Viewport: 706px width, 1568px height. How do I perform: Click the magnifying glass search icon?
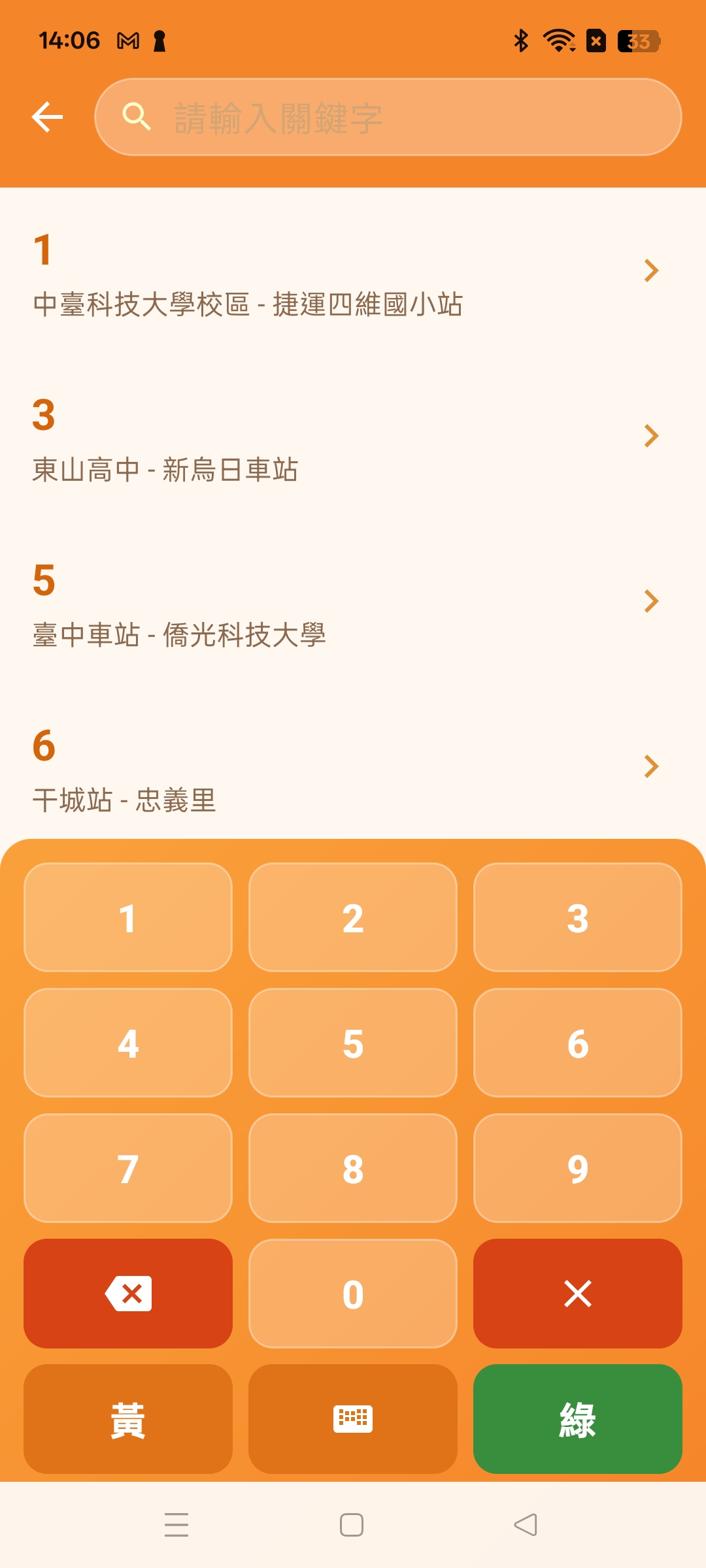click(137, 118)
